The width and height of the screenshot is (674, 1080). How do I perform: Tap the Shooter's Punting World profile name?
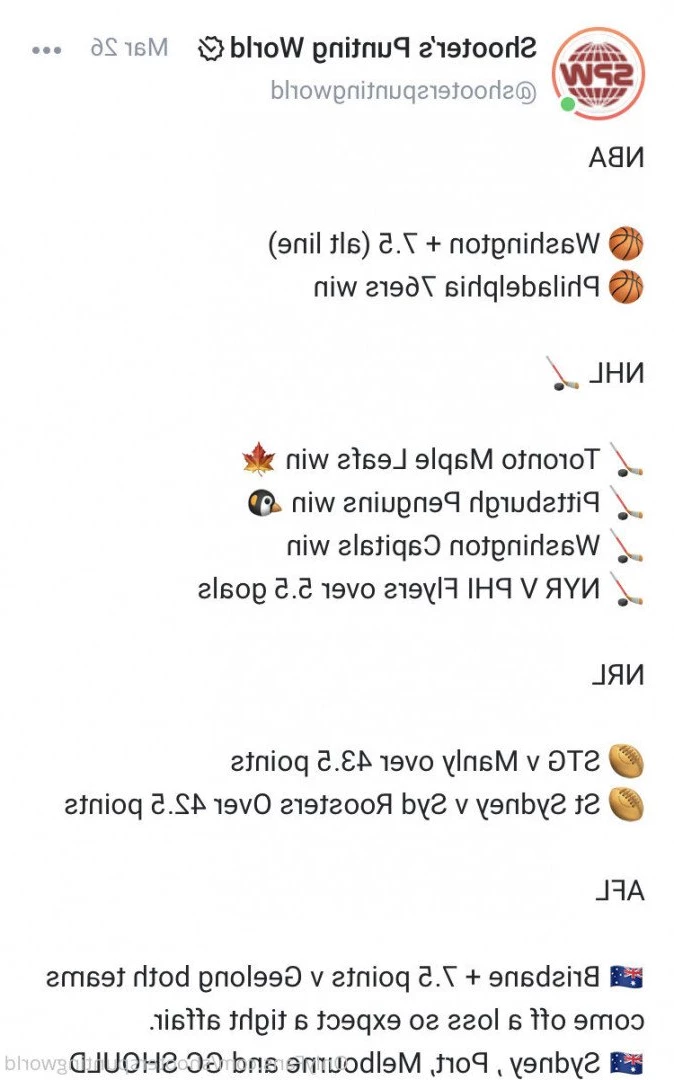pos(383,48)
